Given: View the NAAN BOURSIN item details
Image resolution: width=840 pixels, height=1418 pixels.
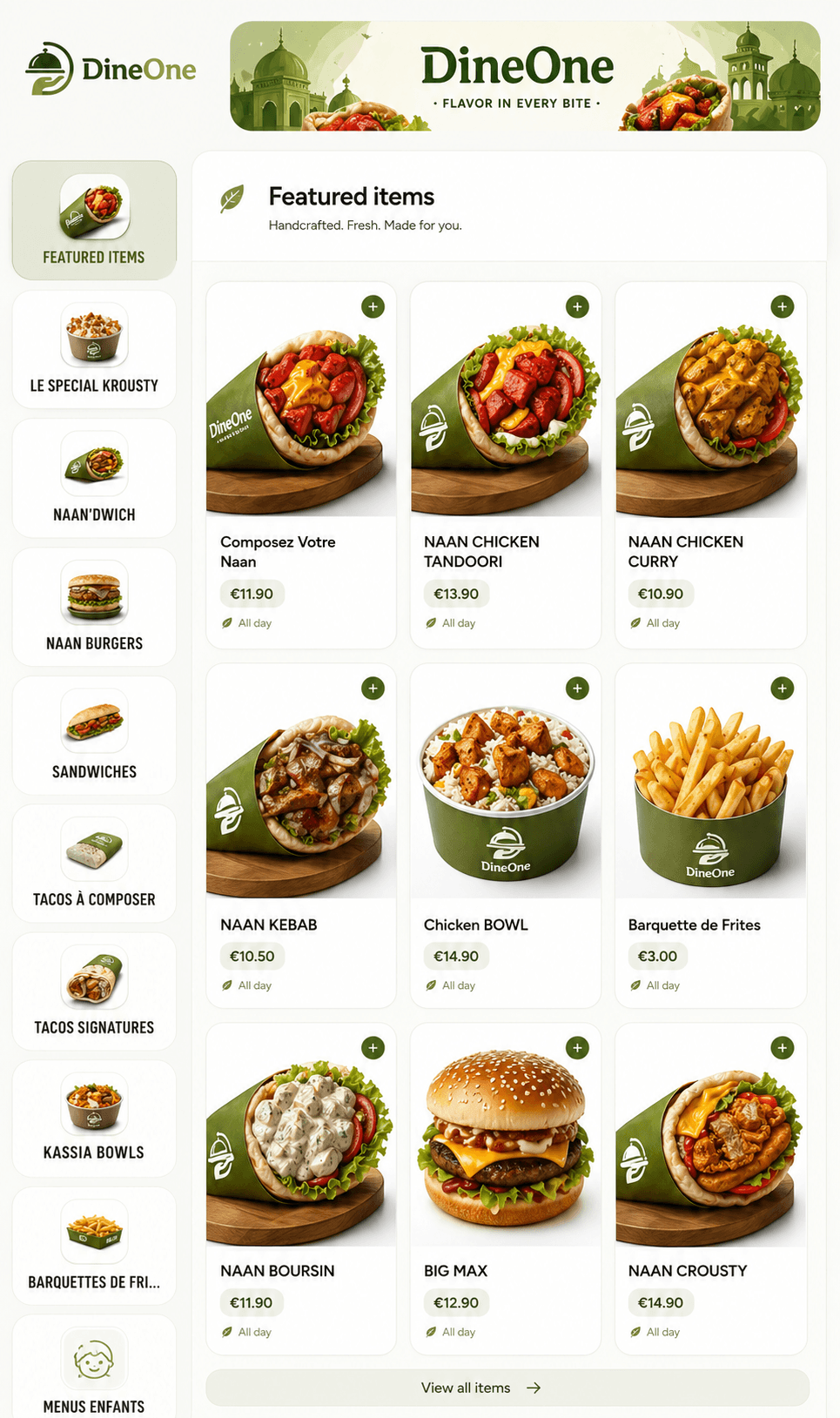Looking at the screenshot, I should pyautogui.click(x=300, y=1188).
